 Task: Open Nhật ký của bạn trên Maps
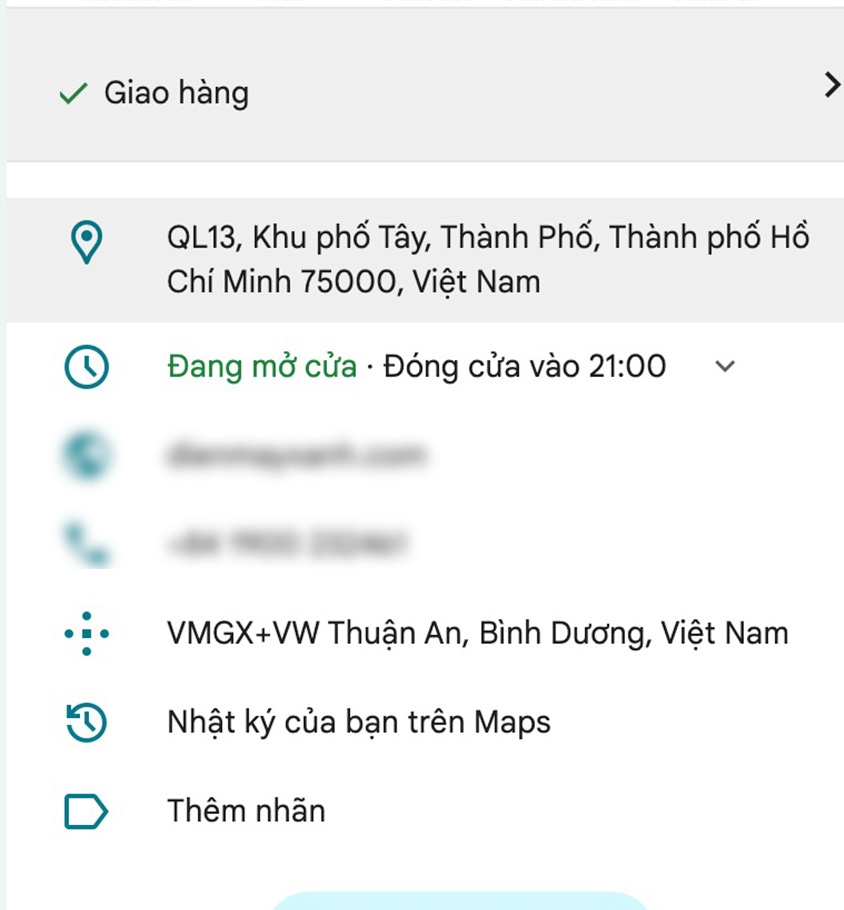(x=358, y=721)
